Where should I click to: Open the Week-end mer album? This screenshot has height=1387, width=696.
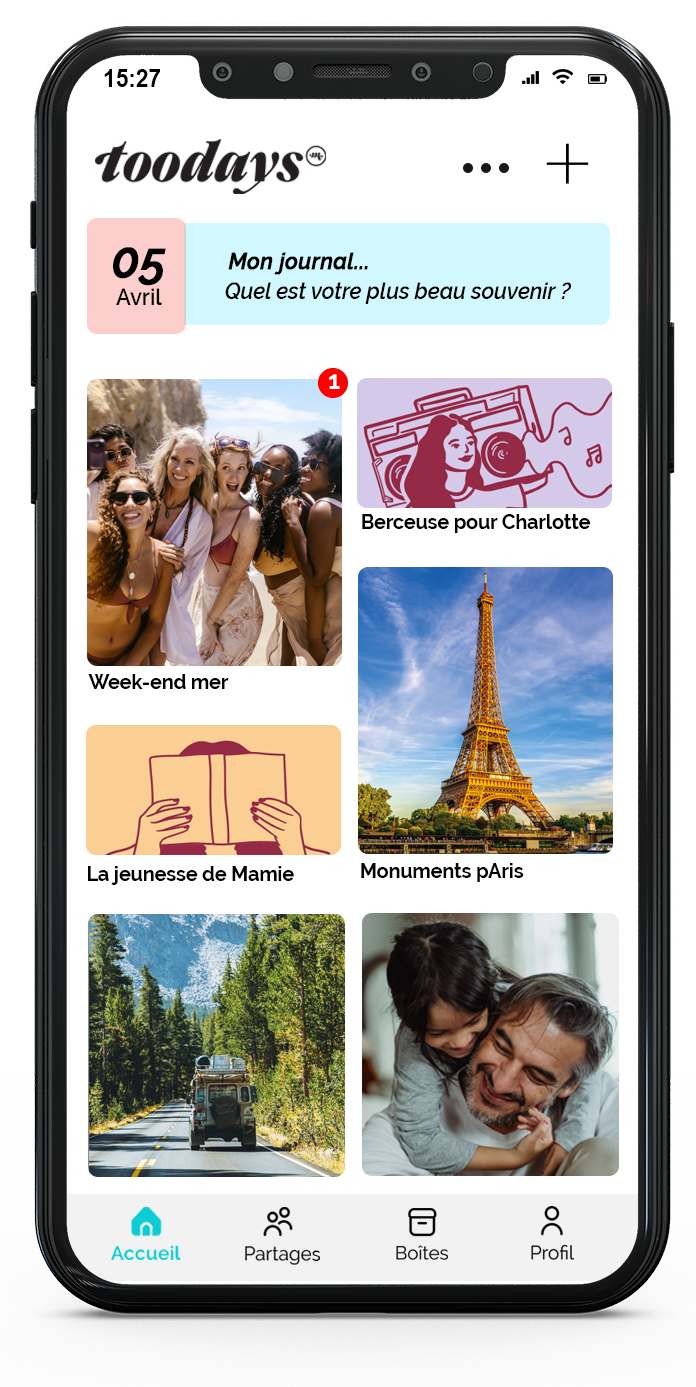coord(214,522)
